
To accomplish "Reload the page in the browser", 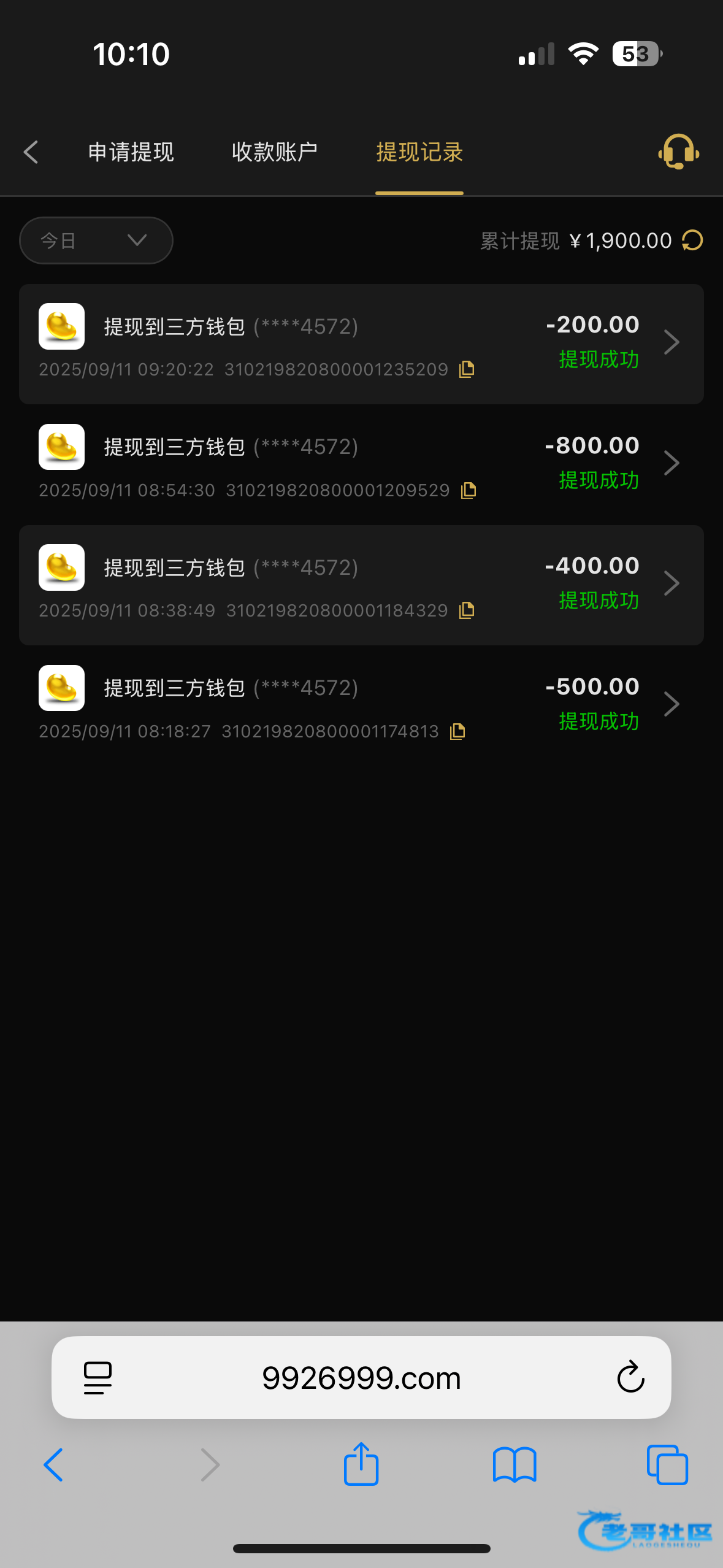I will point(630,1378).
